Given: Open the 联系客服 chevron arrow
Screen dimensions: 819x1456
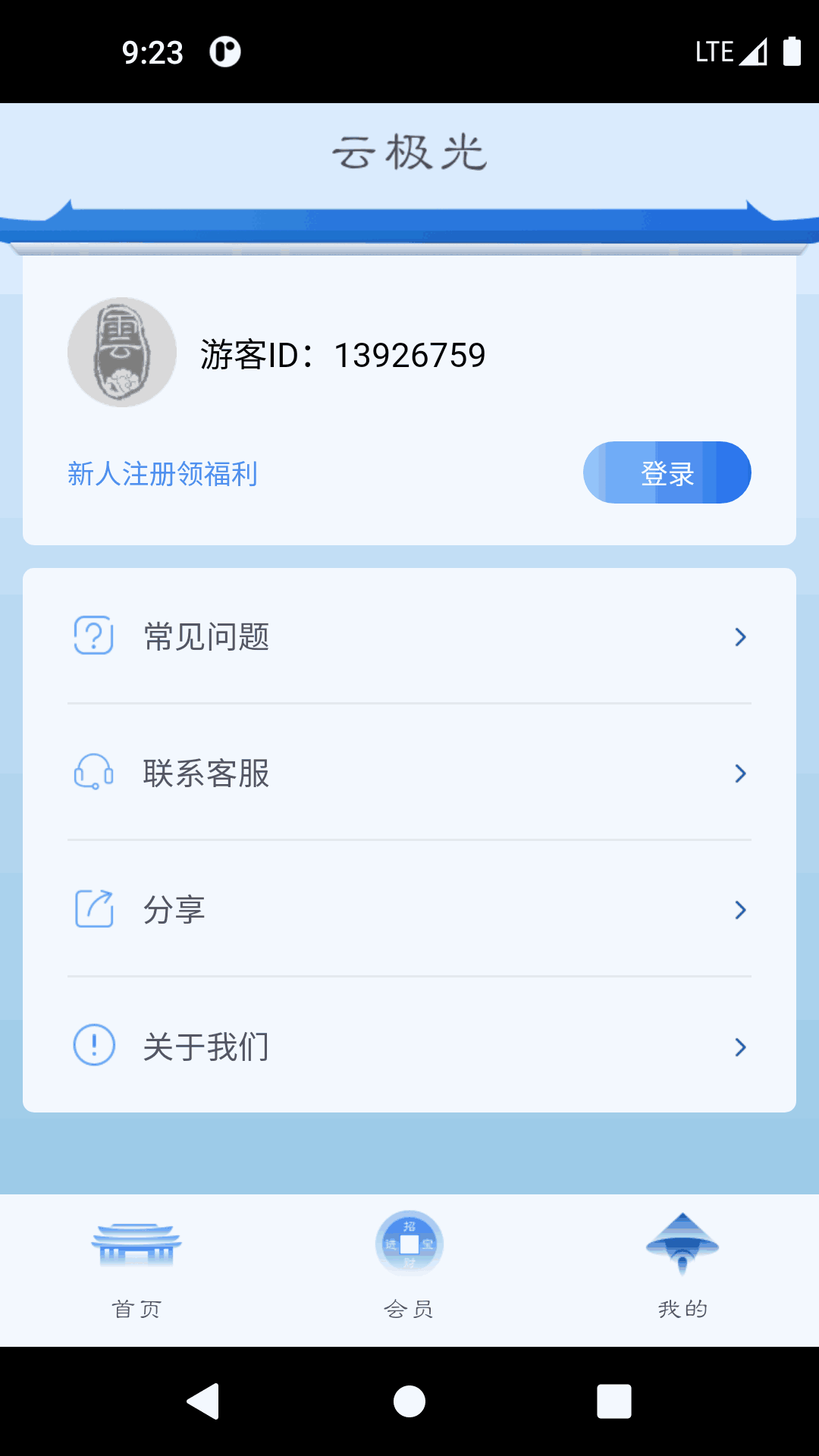Looking at the screenshot, I should 741,773.
